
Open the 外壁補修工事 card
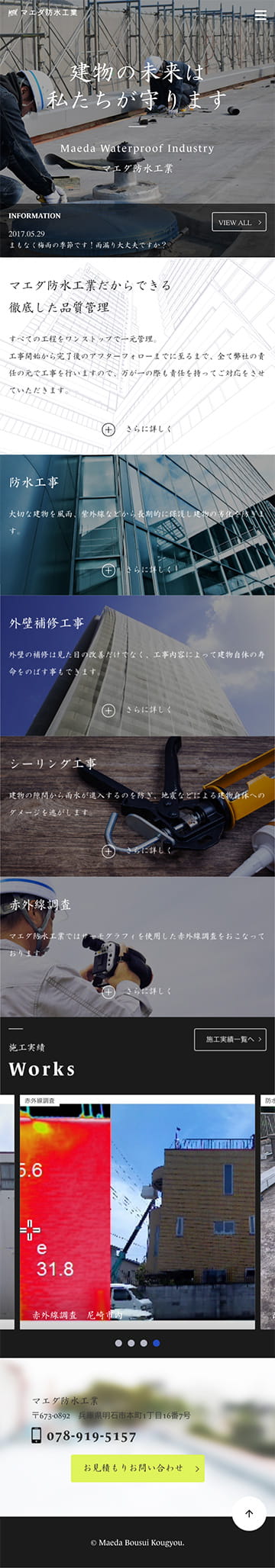[x=137, y=665]
